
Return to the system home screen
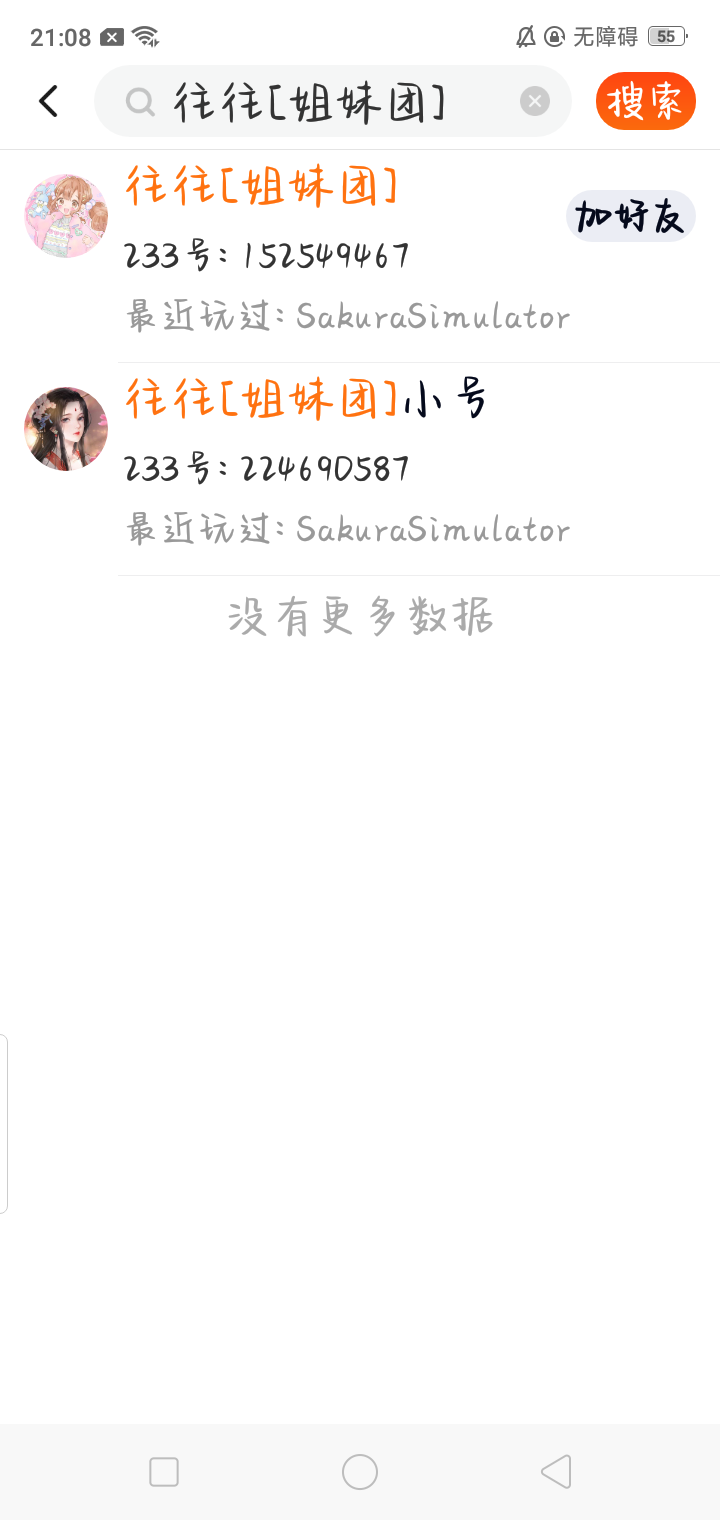tap(360, 1472)
